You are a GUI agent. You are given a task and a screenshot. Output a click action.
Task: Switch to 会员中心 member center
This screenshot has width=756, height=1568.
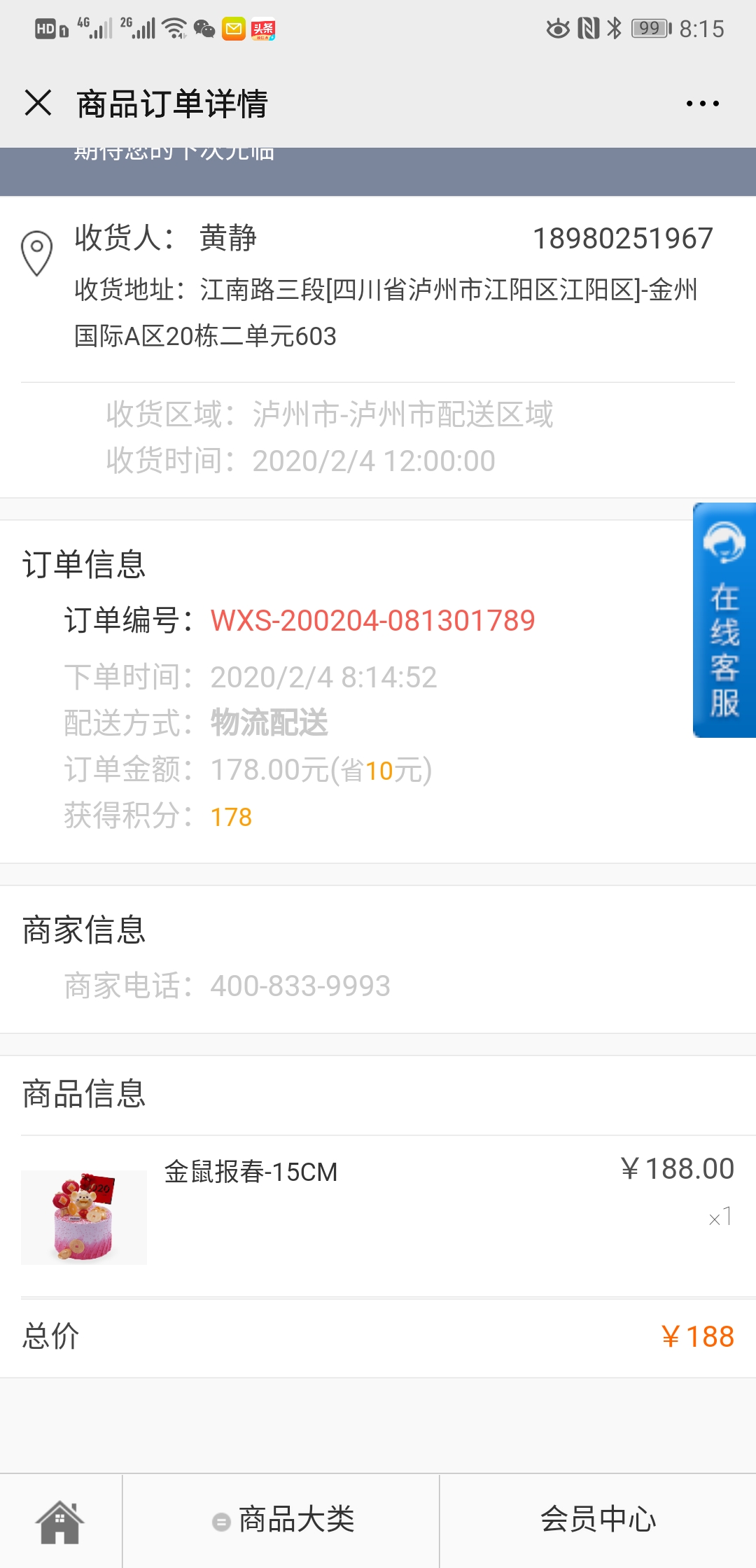tap(598, 1520)
